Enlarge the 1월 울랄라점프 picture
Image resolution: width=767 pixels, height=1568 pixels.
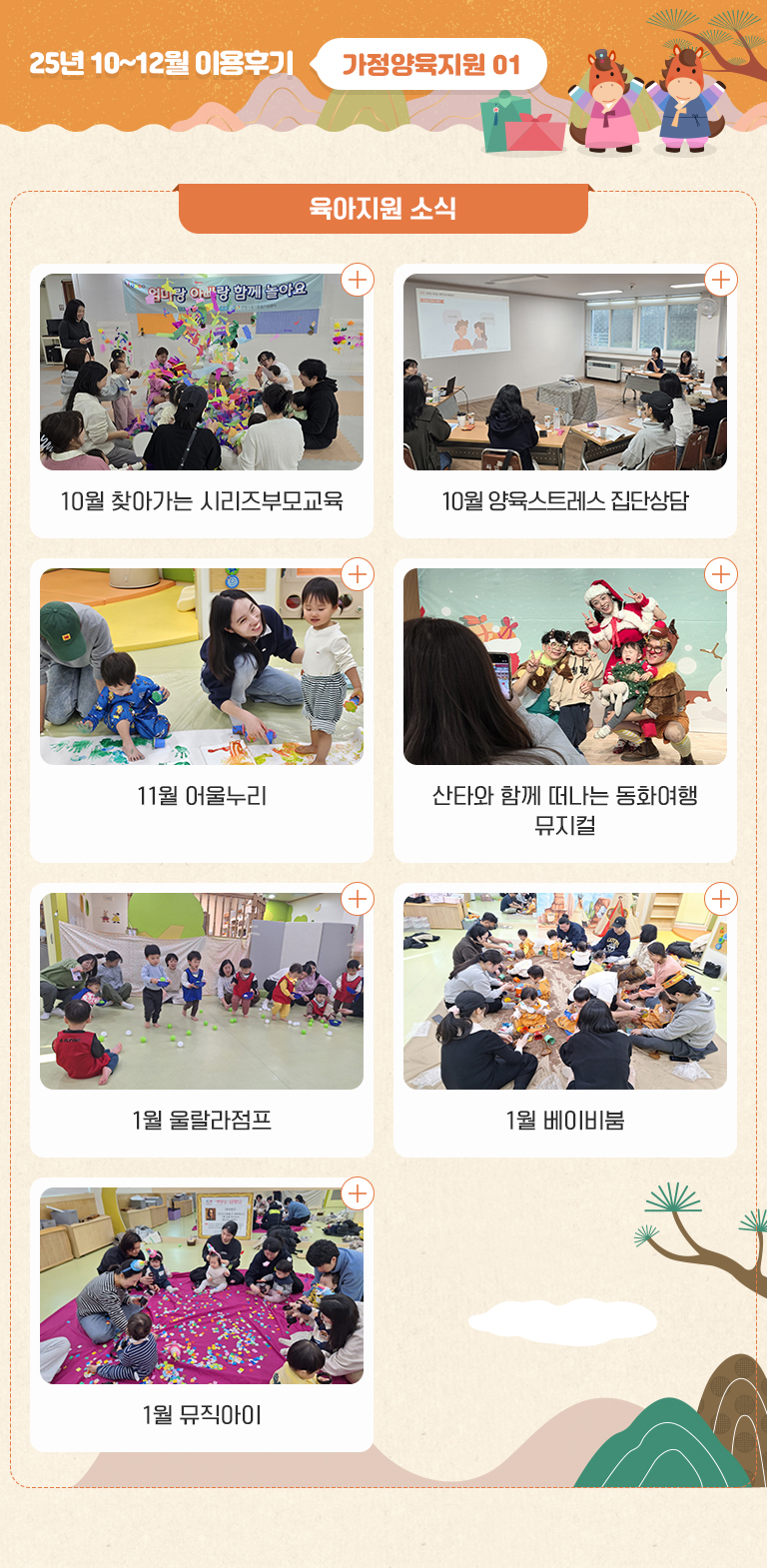[358, 899]
